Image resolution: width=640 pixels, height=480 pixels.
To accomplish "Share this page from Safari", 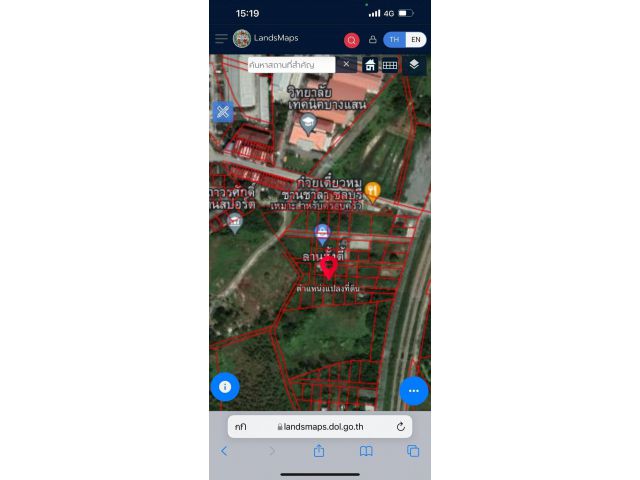I will click(x=319, y=451).
